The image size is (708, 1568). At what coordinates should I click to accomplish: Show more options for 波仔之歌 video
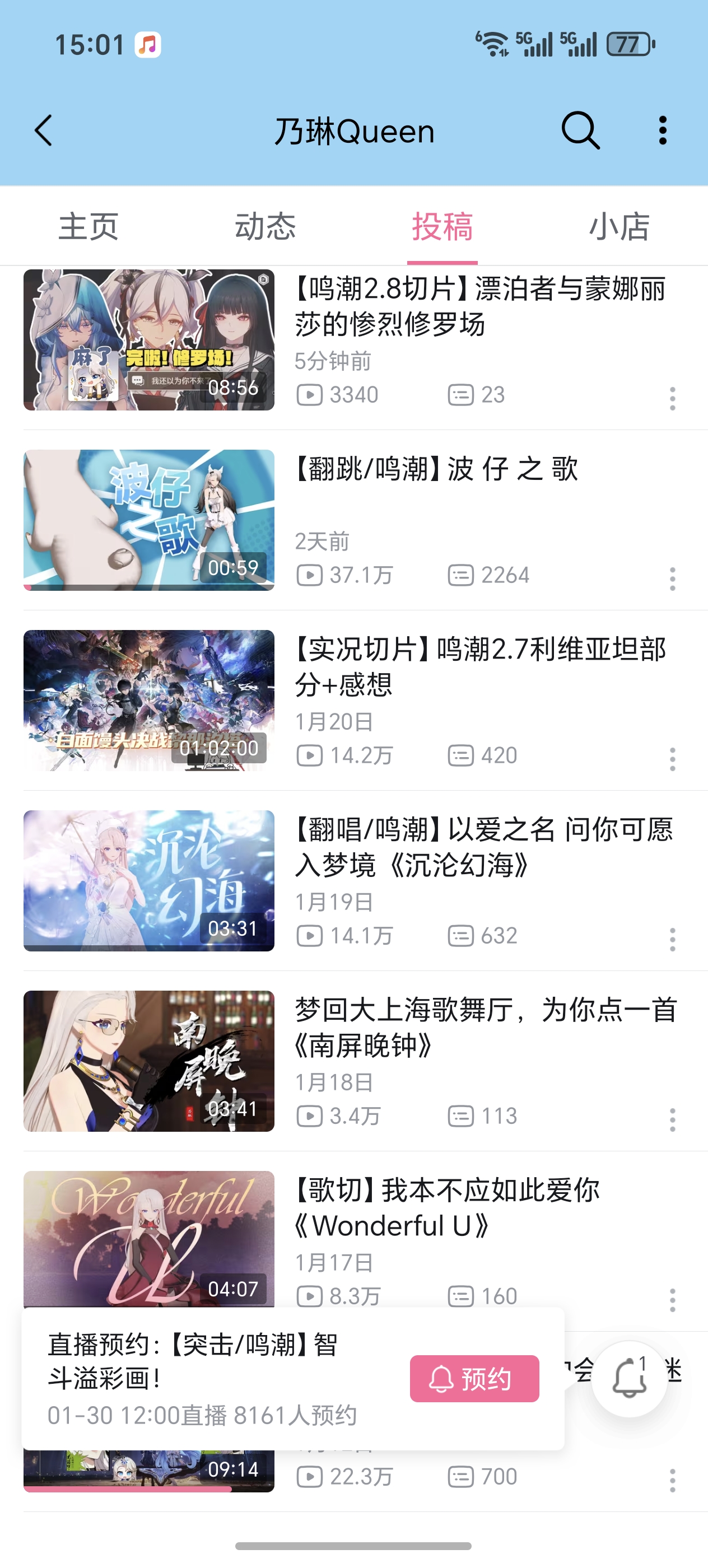coord(672,578)
